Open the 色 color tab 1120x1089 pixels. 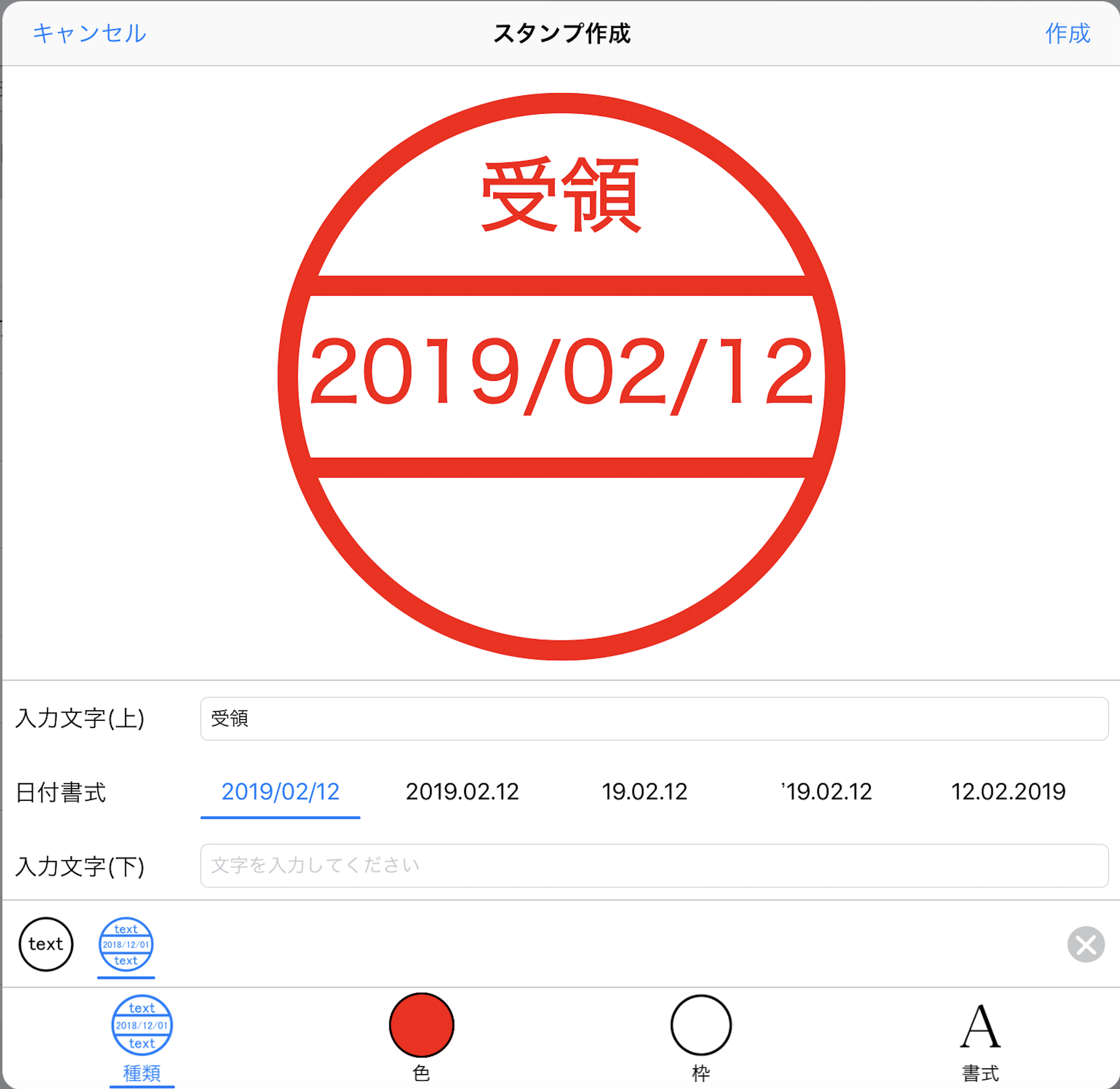(421, 1038)
